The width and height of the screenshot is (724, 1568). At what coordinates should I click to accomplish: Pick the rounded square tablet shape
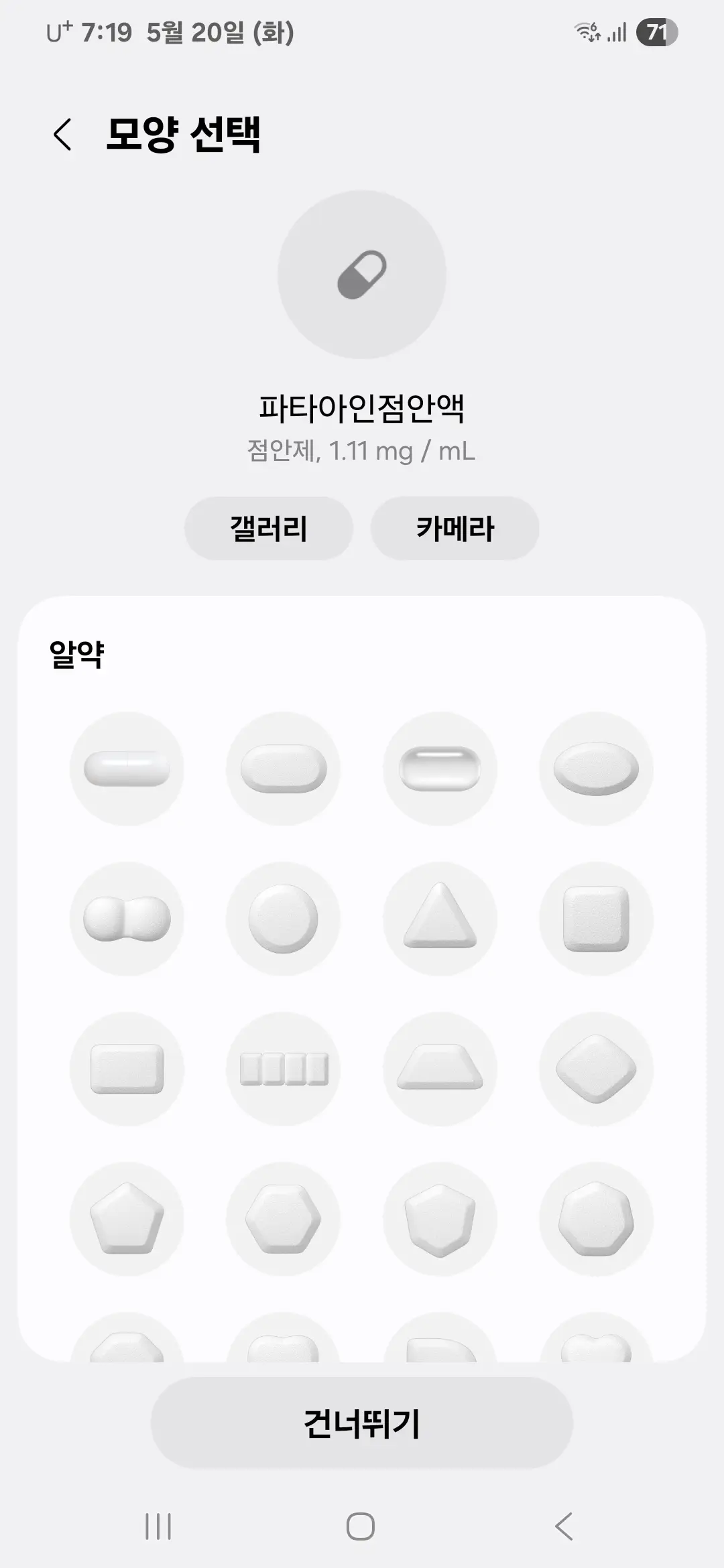(x=595, y=919)
